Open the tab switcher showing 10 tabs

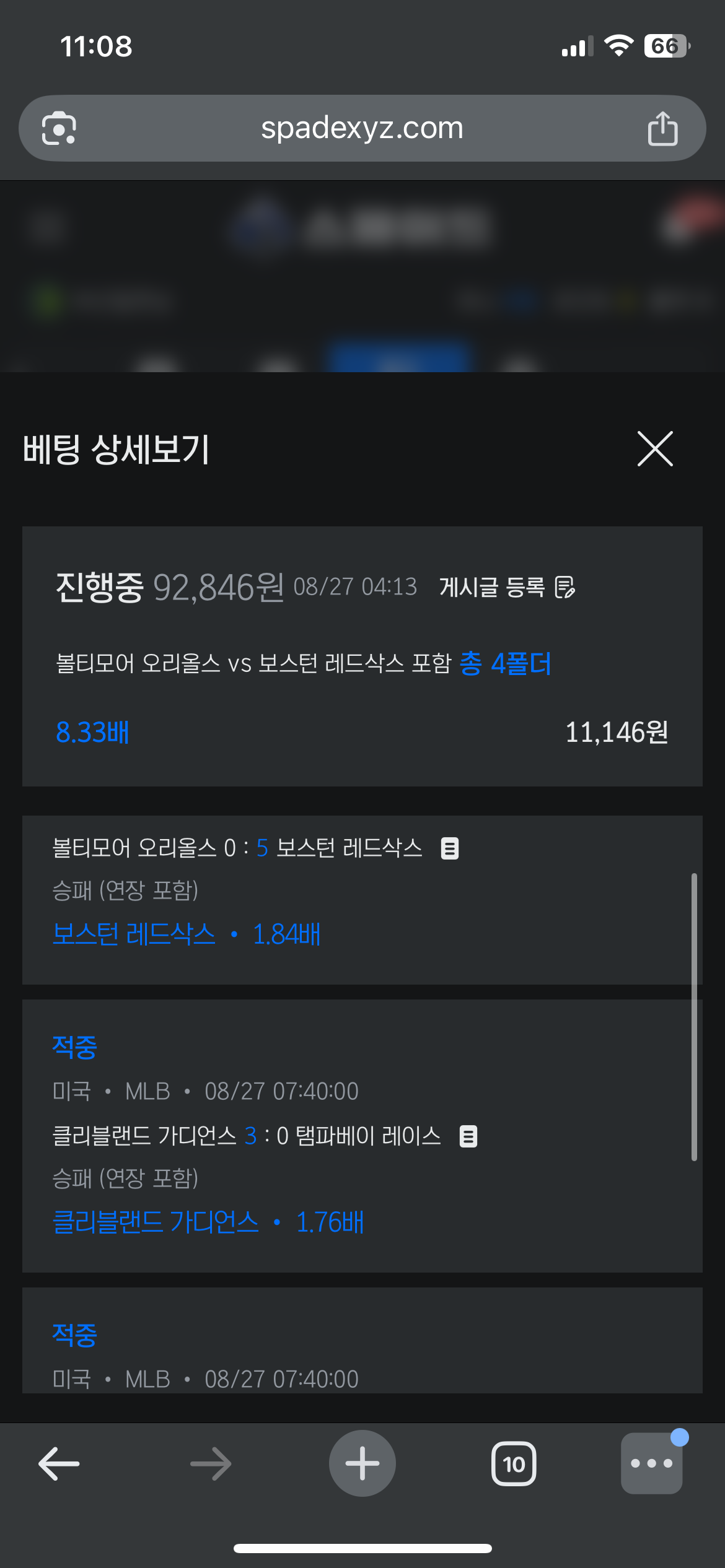(514, 1464)
